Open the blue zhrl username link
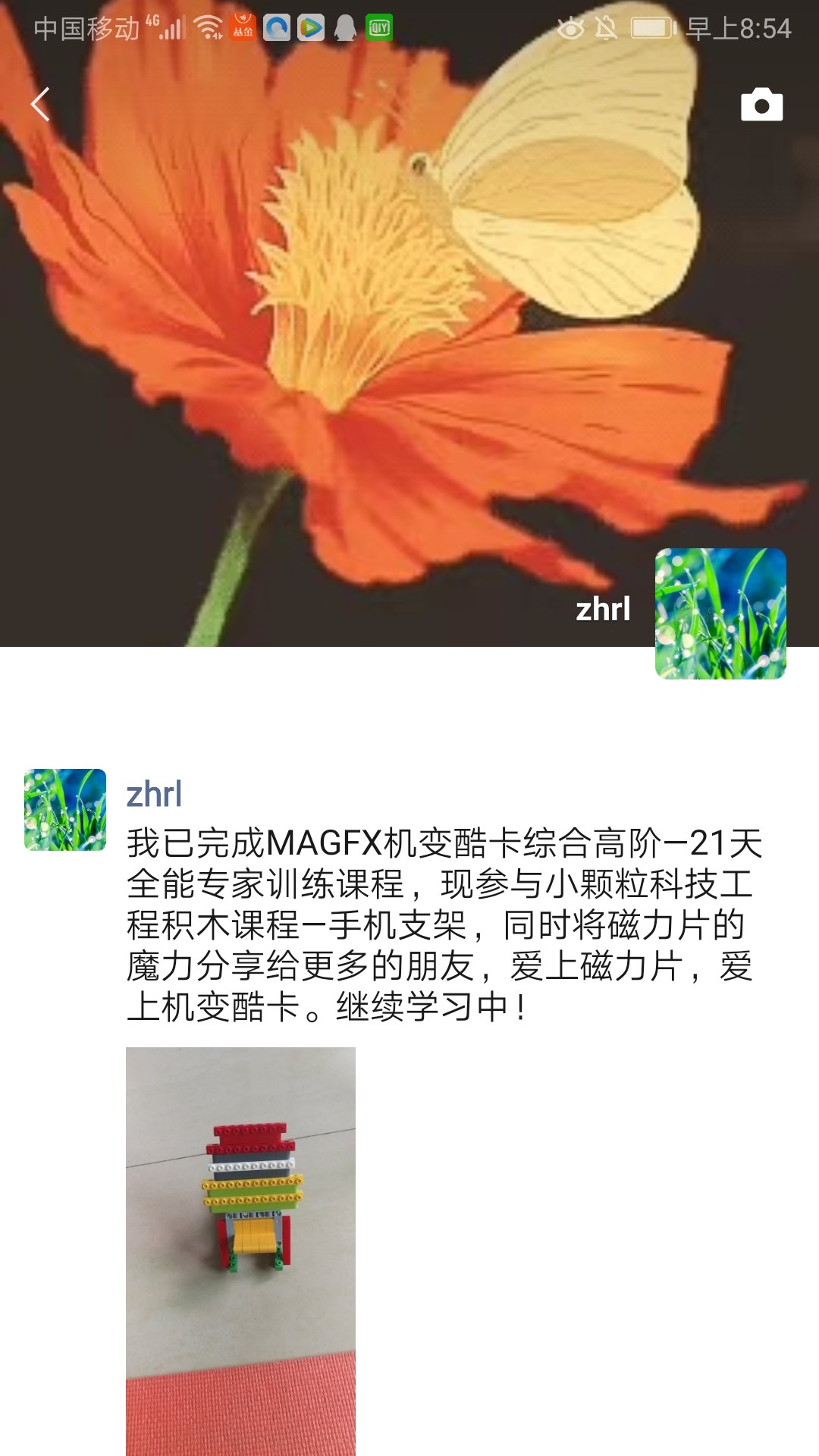 [154, 794]
